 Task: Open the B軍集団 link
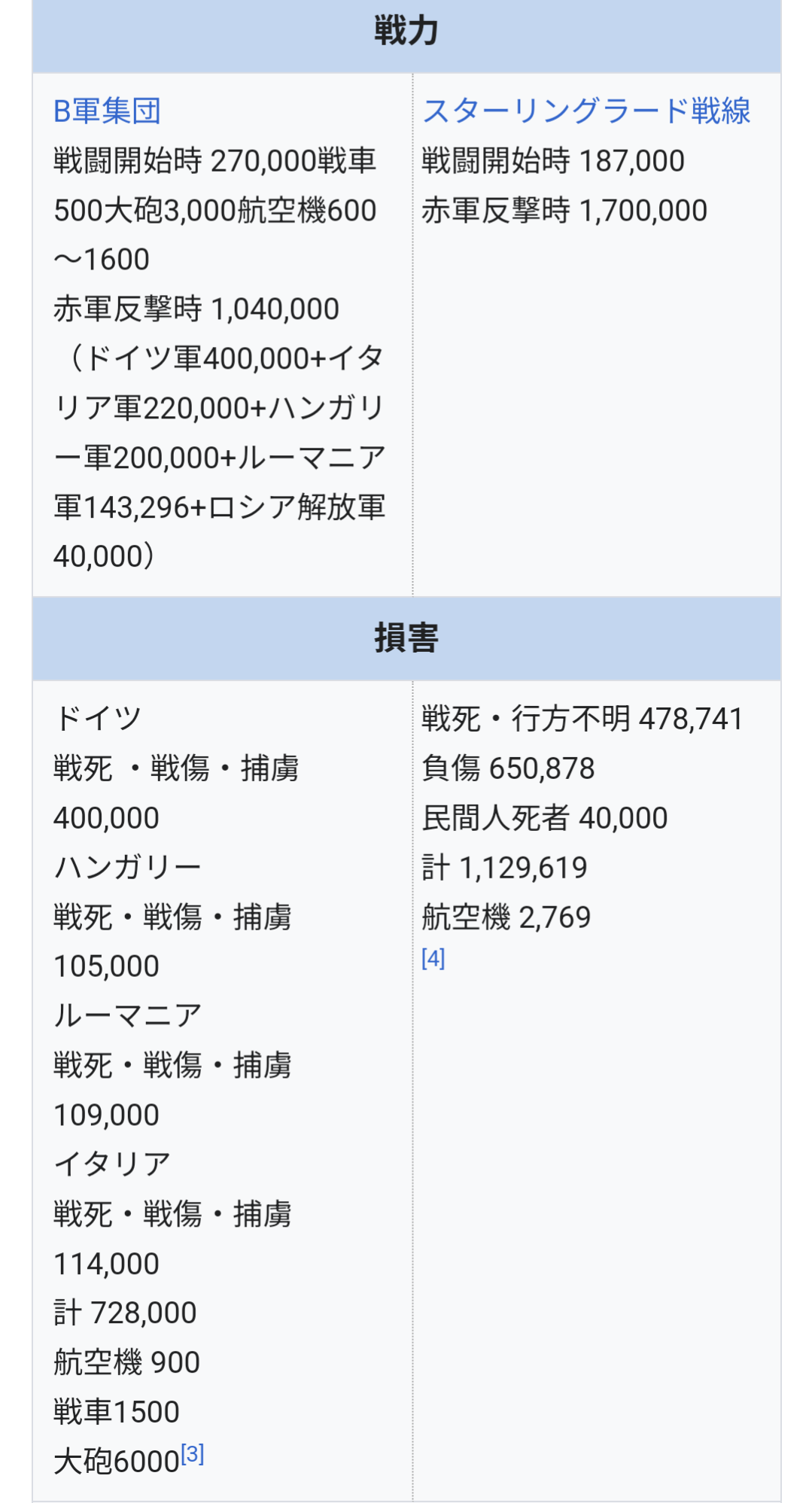[x=107, y=111]
